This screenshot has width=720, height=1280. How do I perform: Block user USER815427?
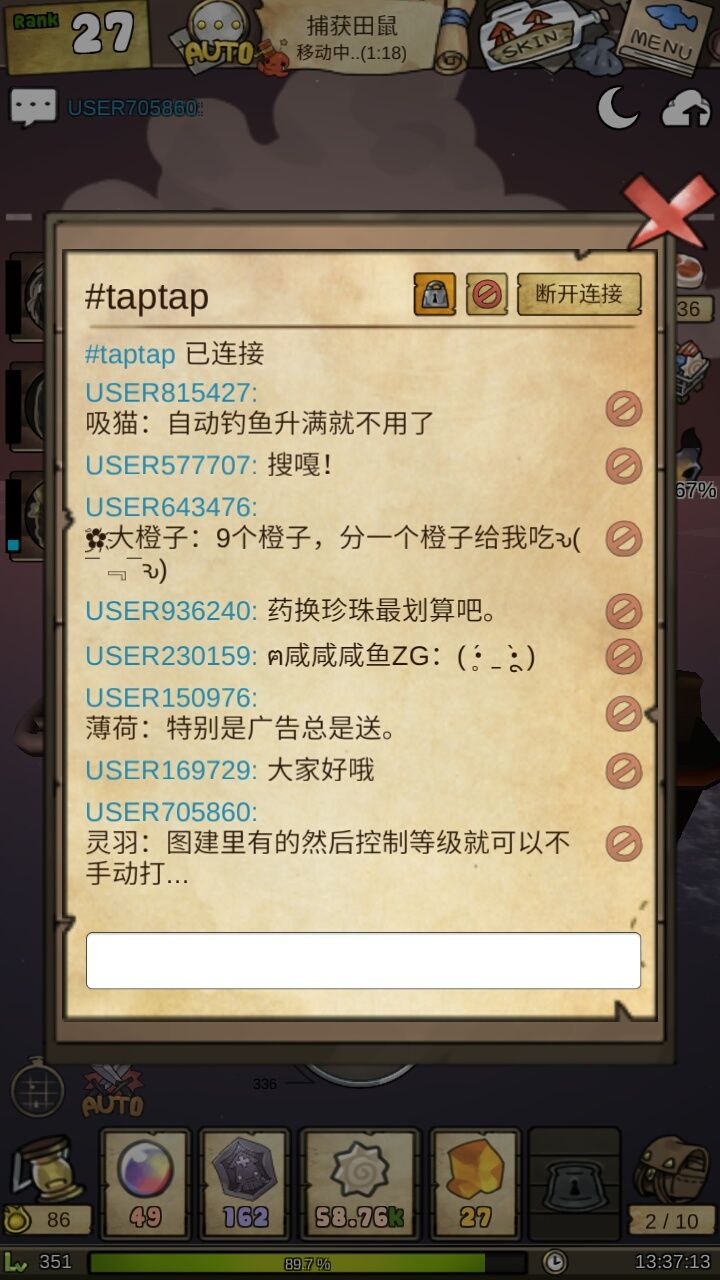coord(624,408)
